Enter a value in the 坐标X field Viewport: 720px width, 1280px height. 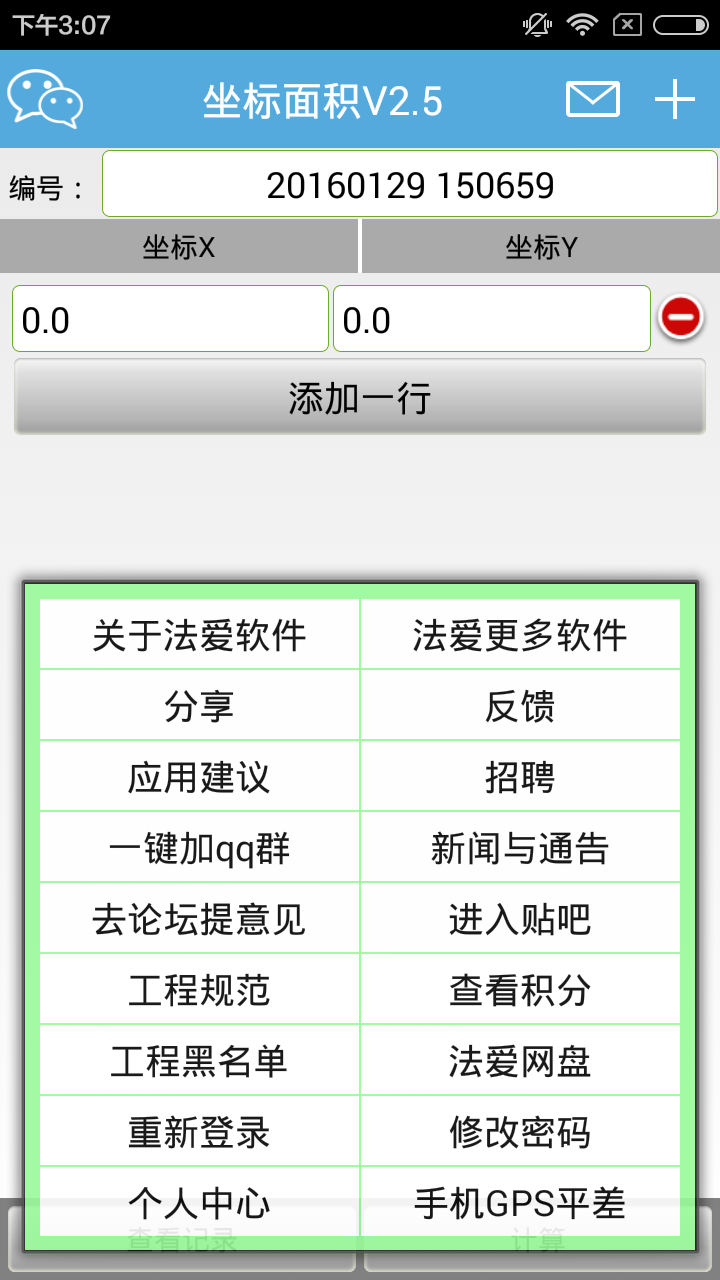(170, 320)
